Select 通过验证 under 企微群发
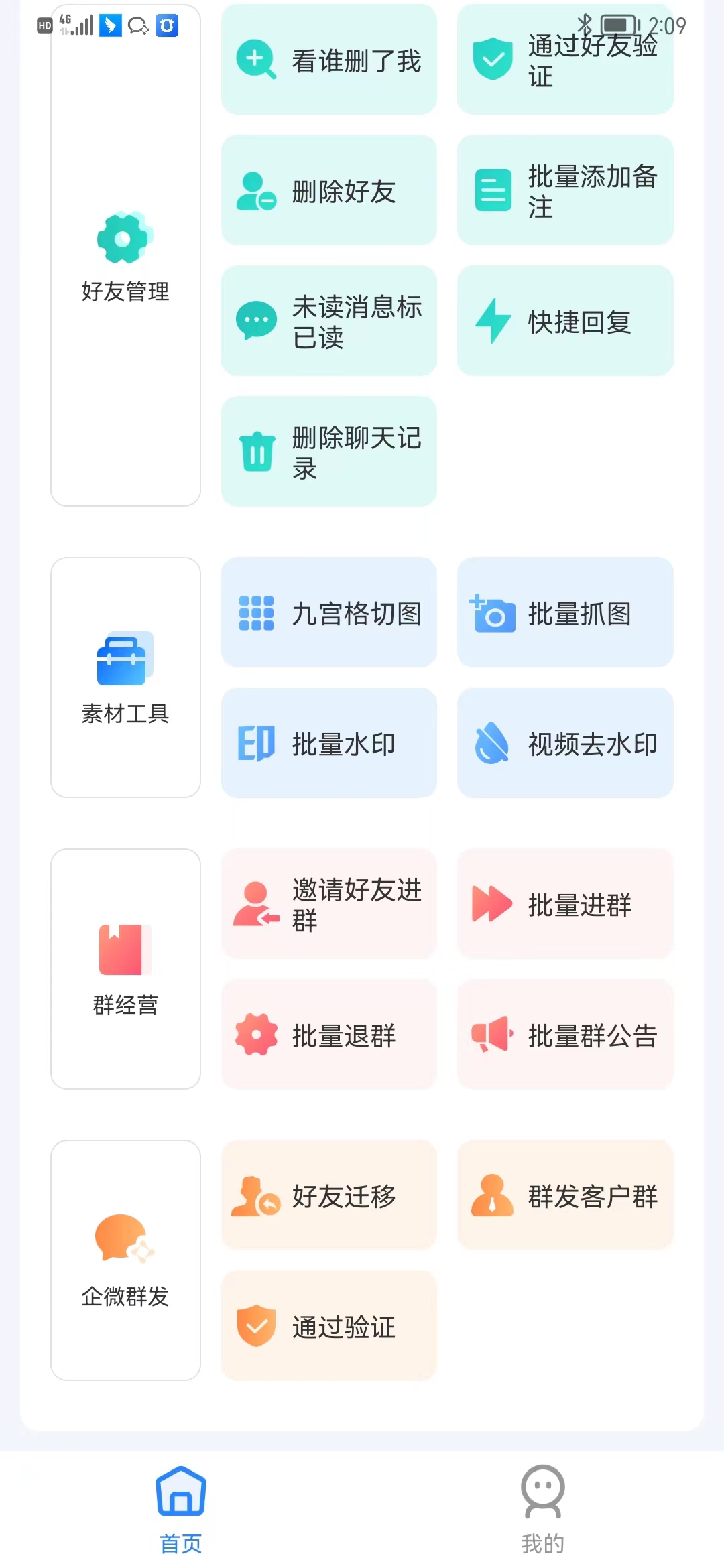This screenshot has width=724, height=1568. pos(329,1326)
